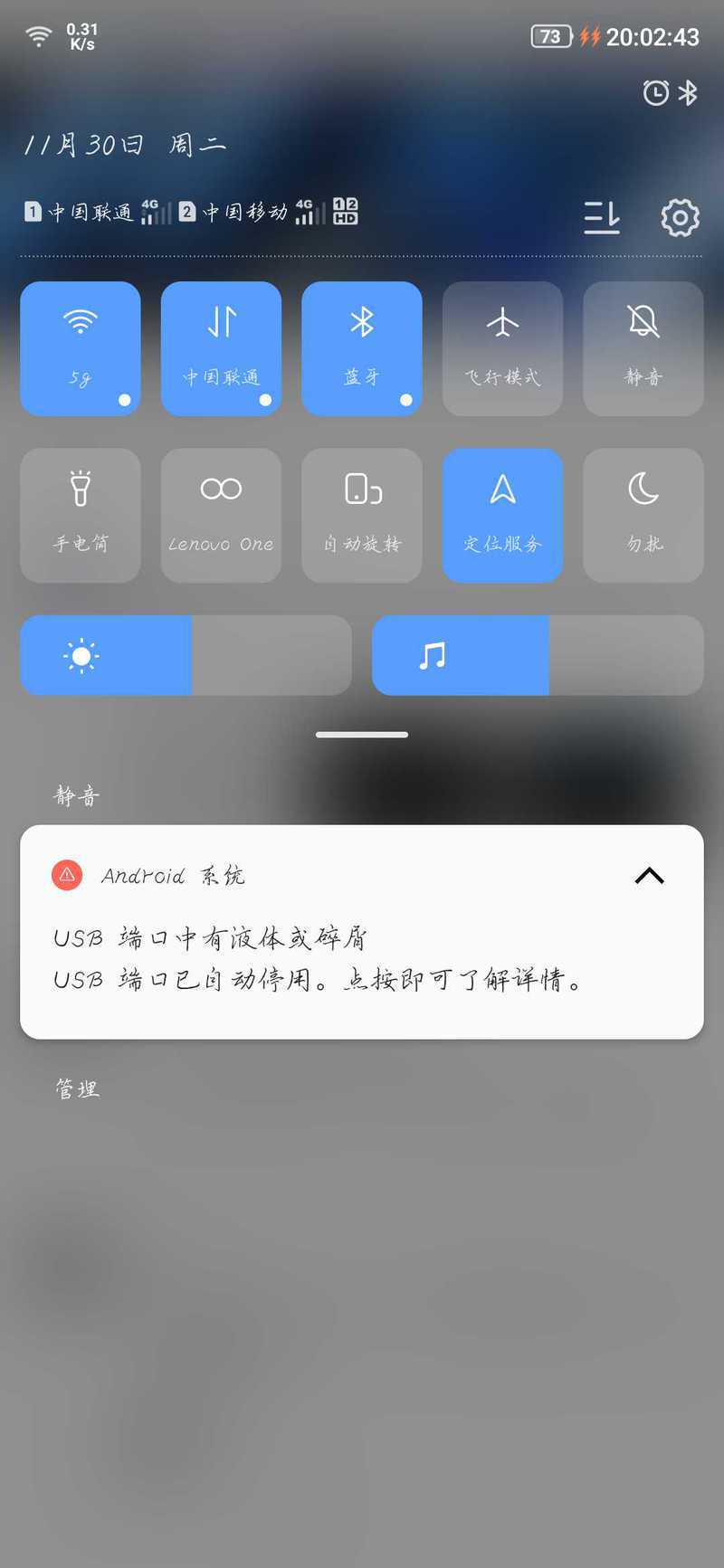Viewport: 724px width, 1568px height.
Task: Turn off the 5g Wi-Fi tile
Action: (x=81, y=348)
